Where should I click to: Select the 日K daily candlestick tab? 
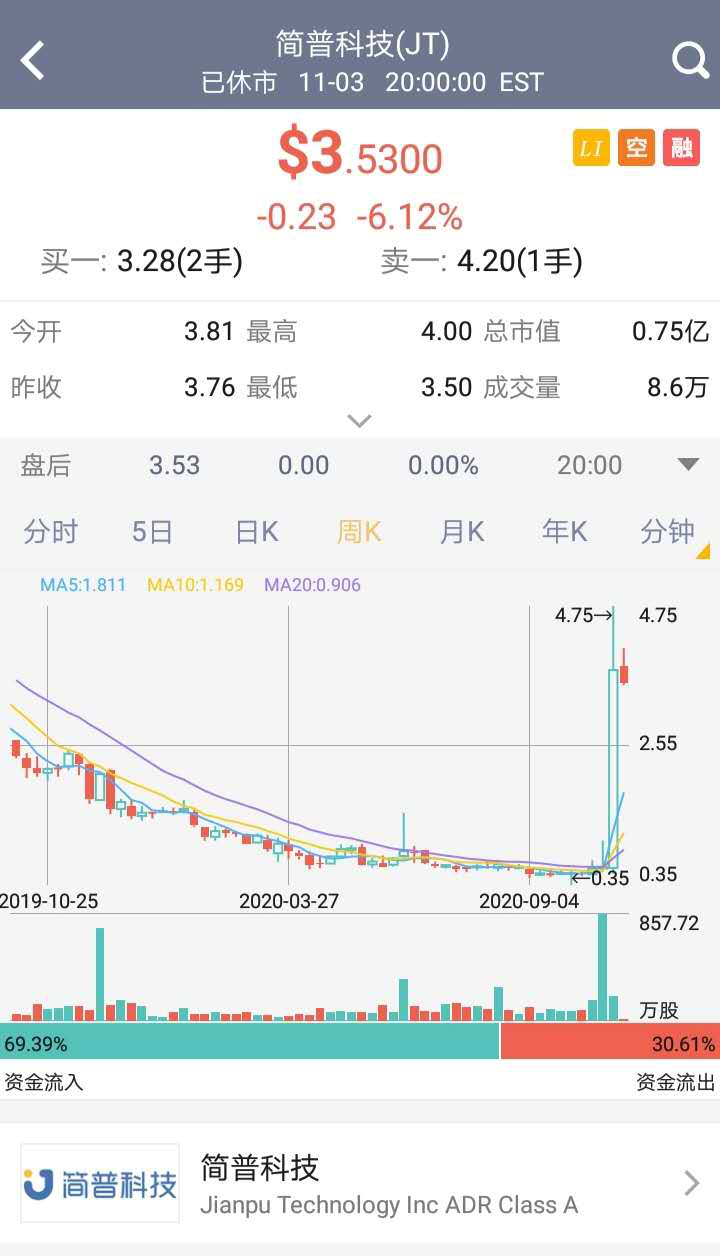pyautogui.click(x=256, y=532)
